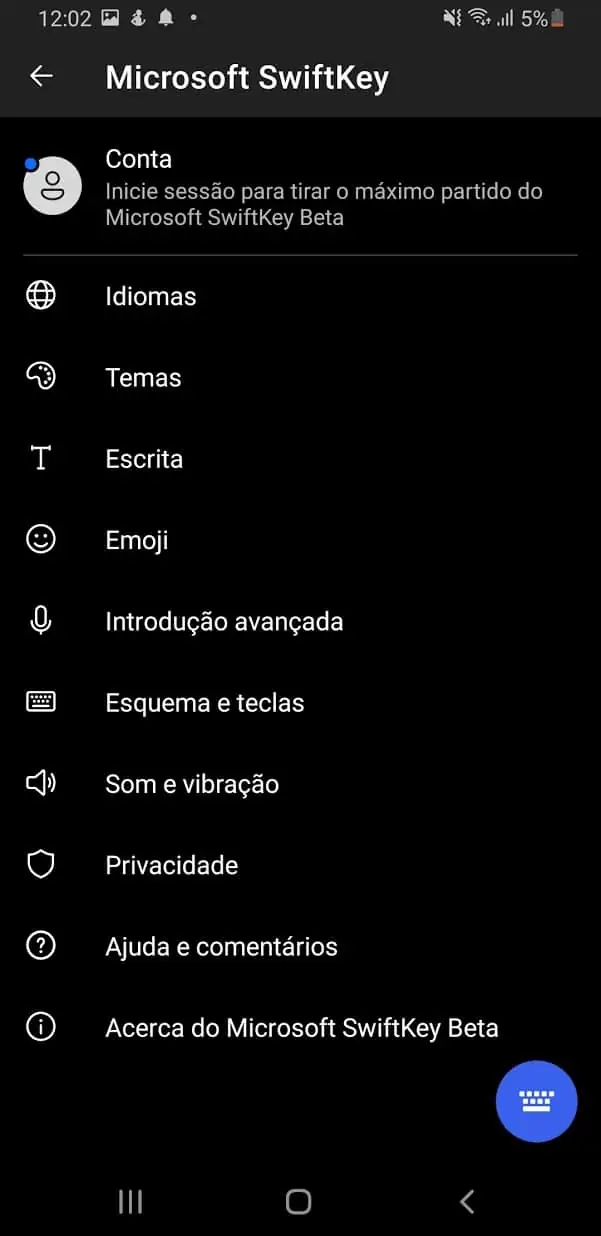
Task: Tap the blue keyboard floating button
Action: [x=536, y=1101]
